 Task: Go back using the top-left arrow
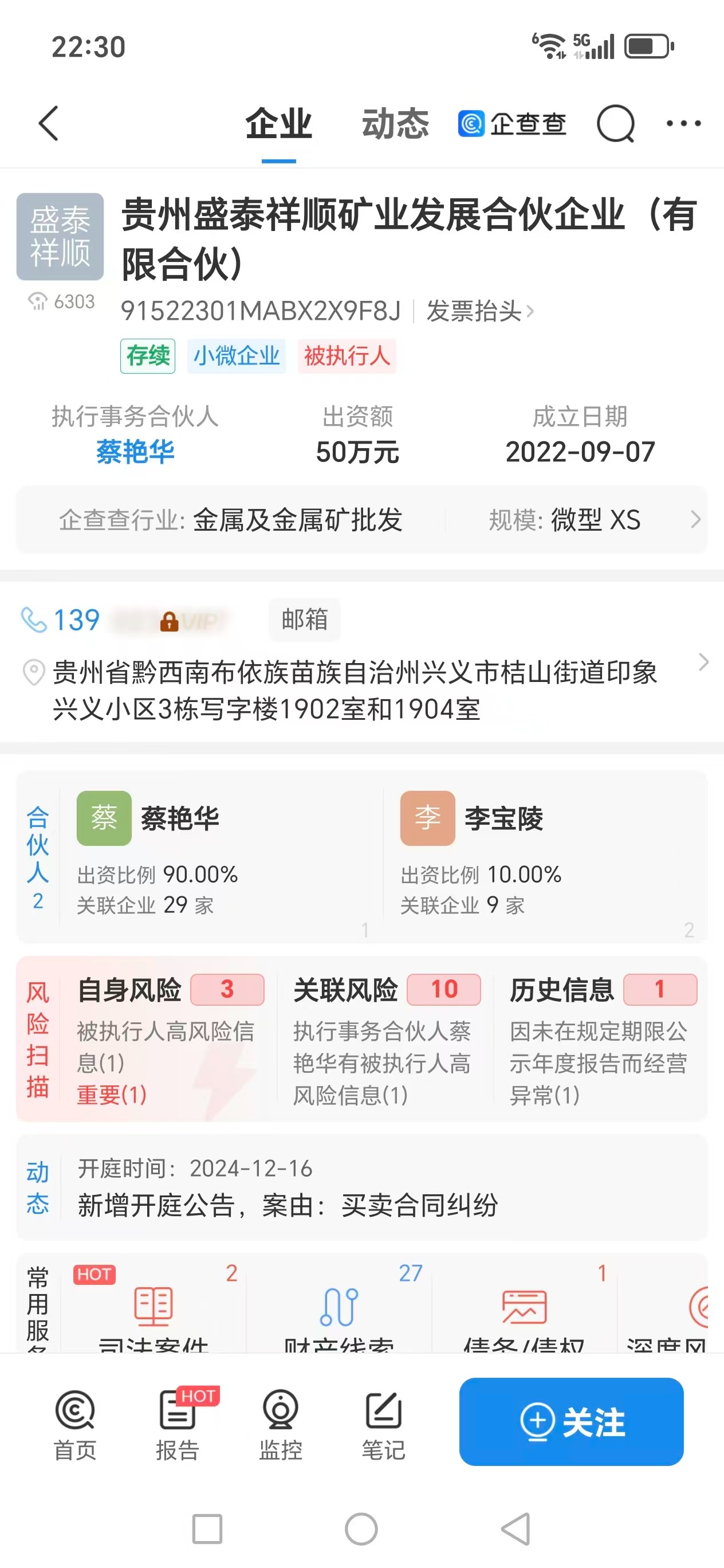[49, 124]
